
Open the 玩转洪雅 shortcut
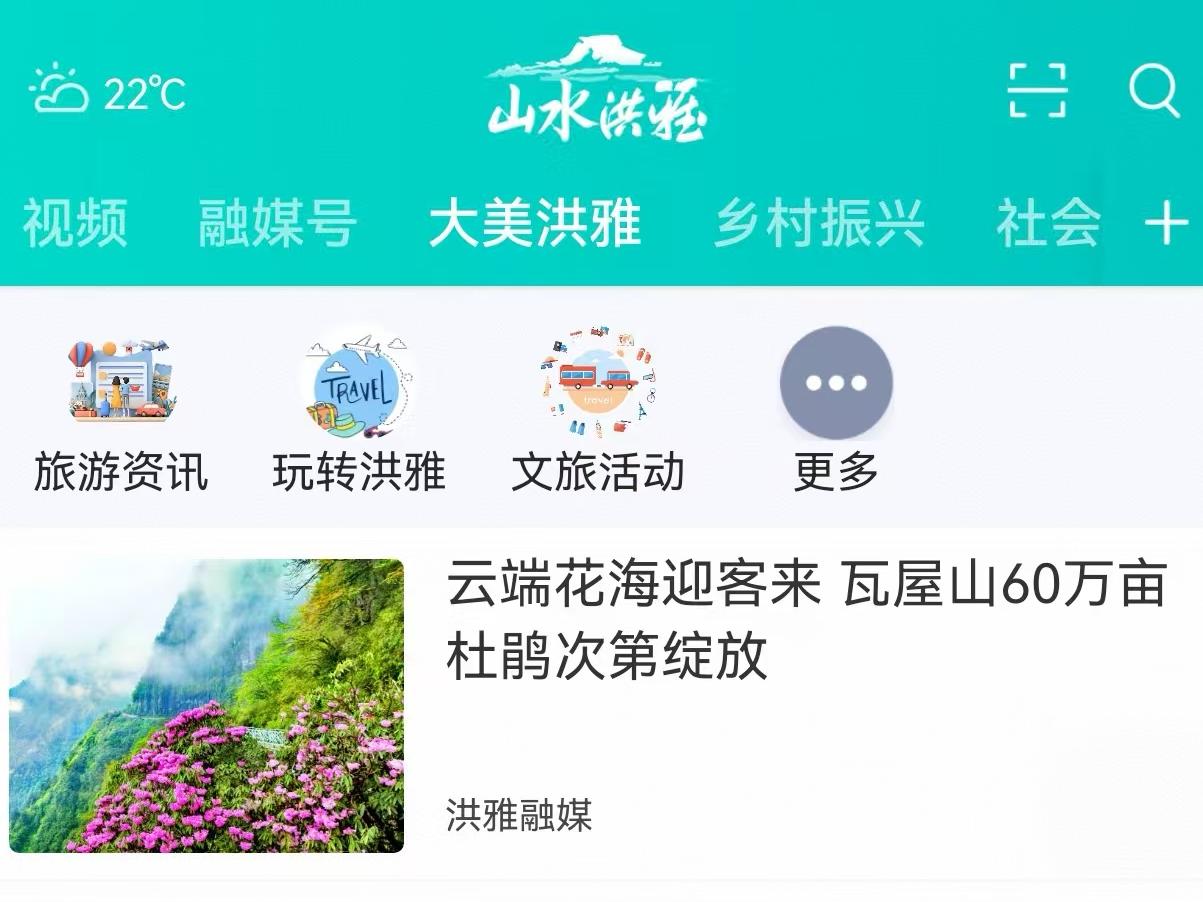(358, 412)
